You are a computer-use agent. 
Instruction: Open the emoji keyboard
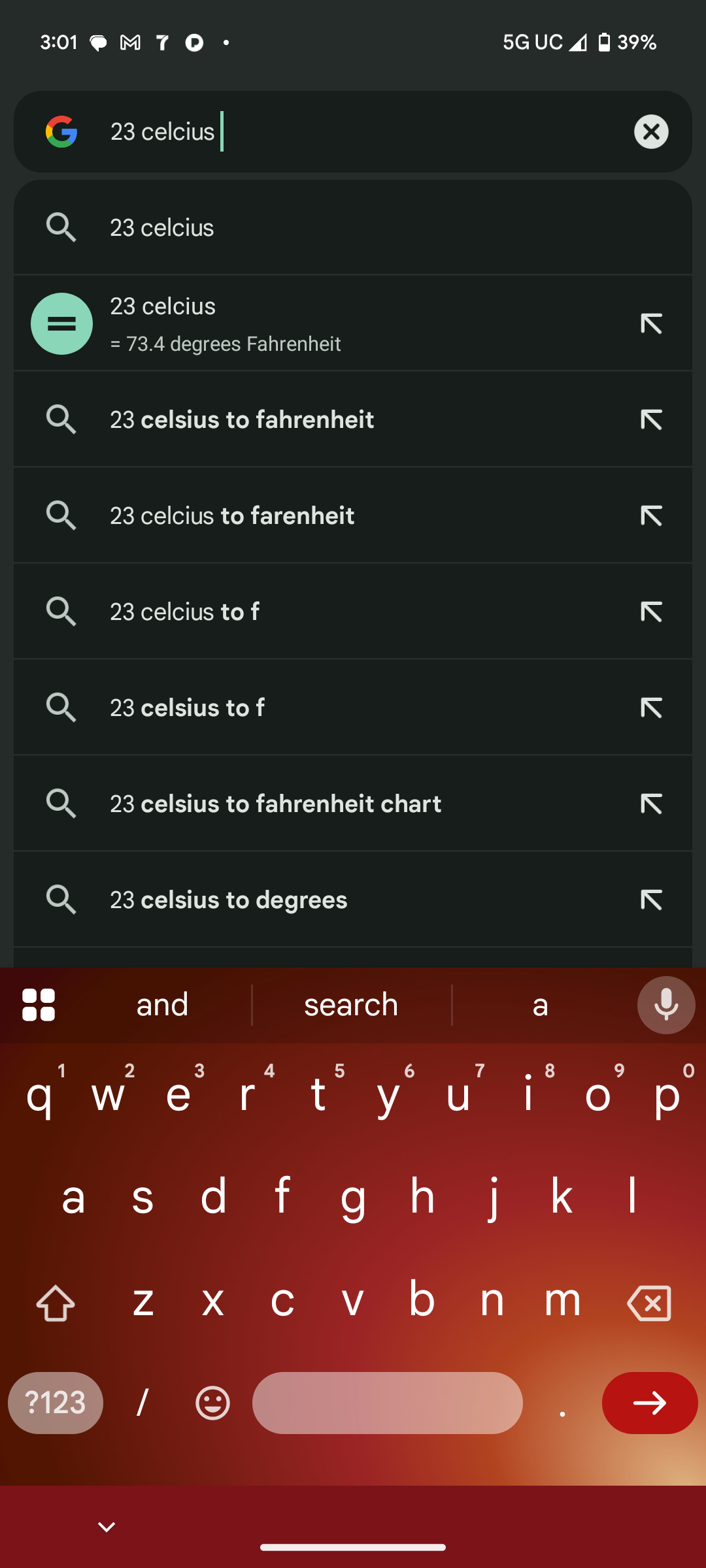point(212,1403)
